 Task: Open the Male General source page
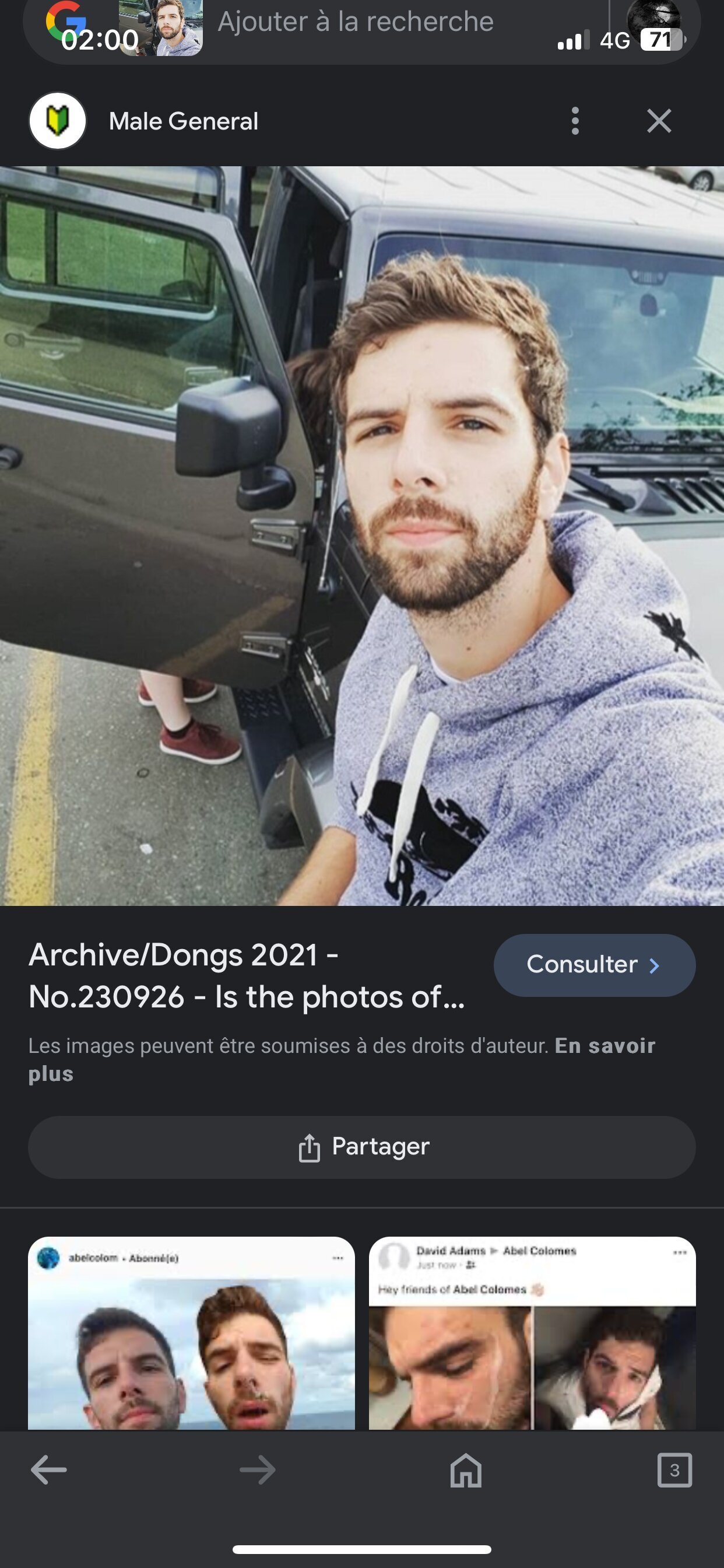click(x=183, y=121)
